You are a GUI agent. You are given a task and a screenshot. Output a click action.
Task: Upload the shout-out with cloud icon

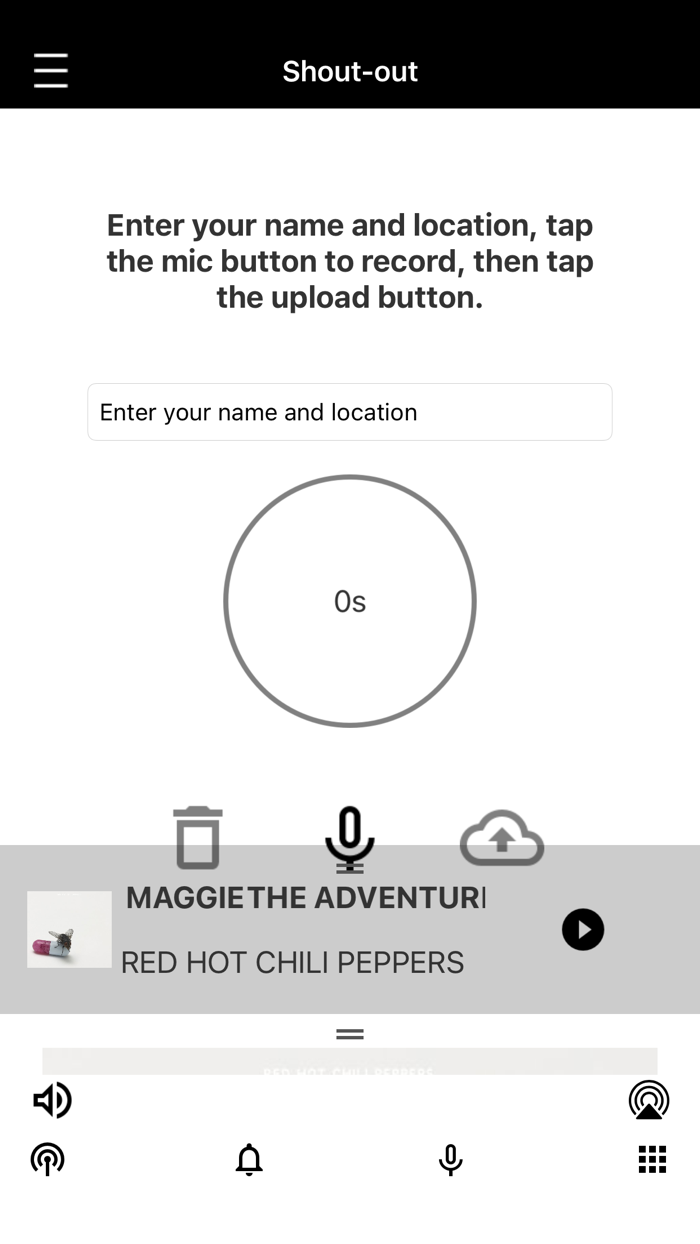pos(502,838)
